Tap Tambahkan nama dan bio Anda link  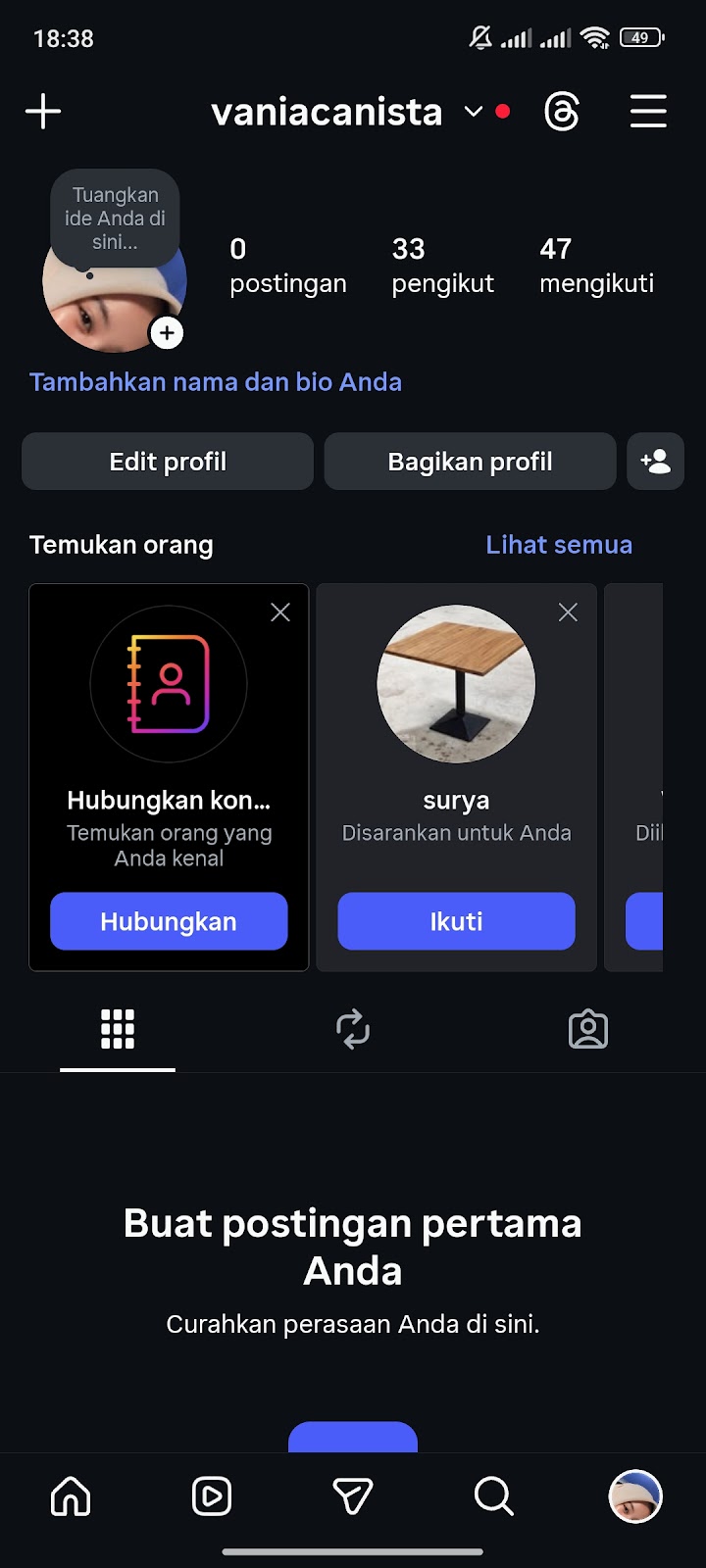(x=216, y=382)
